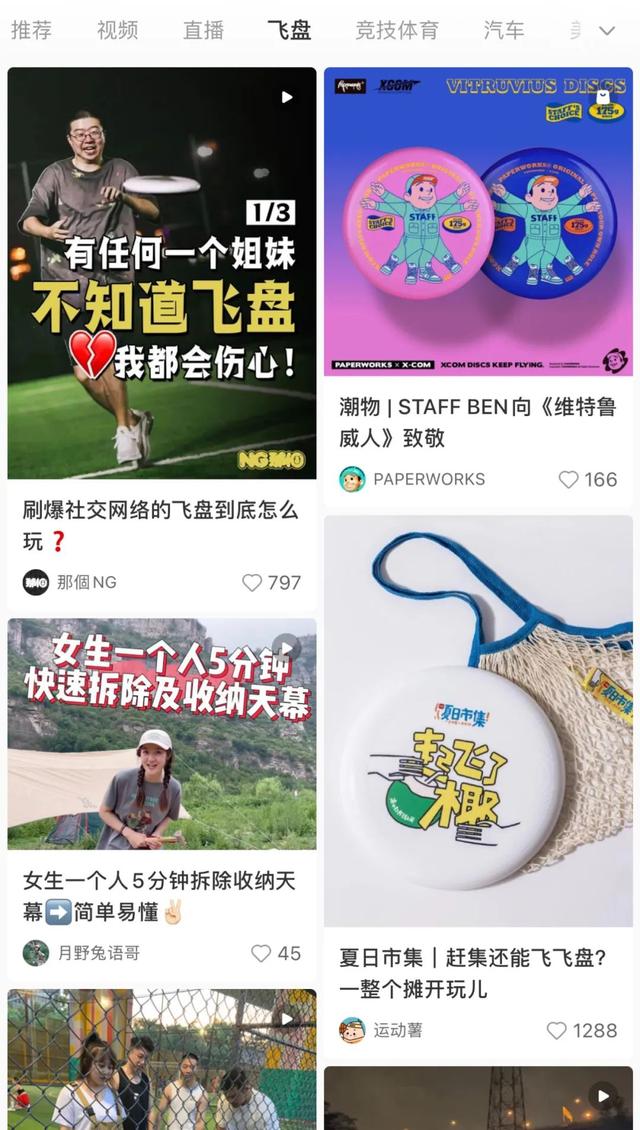Open the 快速拆除及收纳天幕 video
This screenshot has width=640, height=1130.
(x=162, y=733)
